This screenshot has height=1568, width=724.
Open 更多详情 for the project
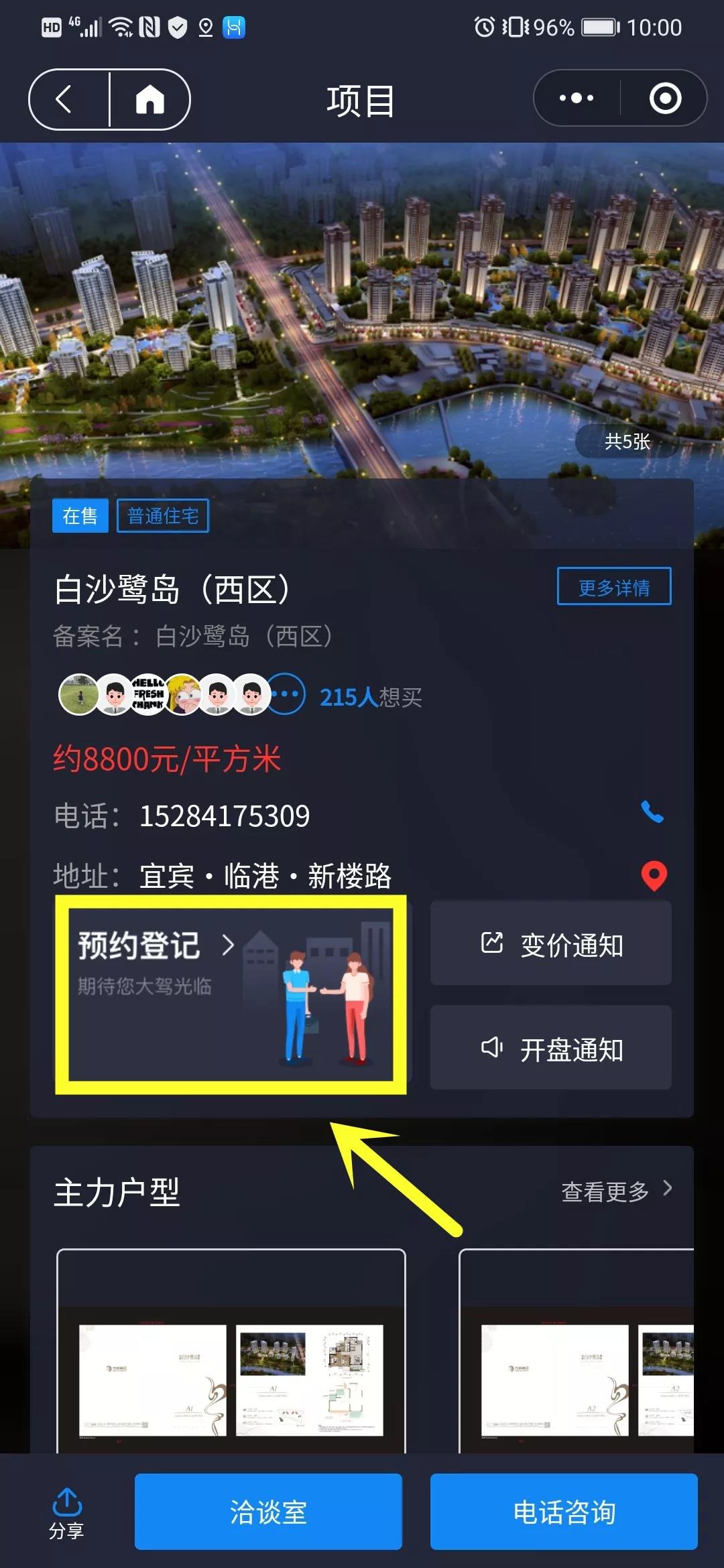click(x=613, y=587)
